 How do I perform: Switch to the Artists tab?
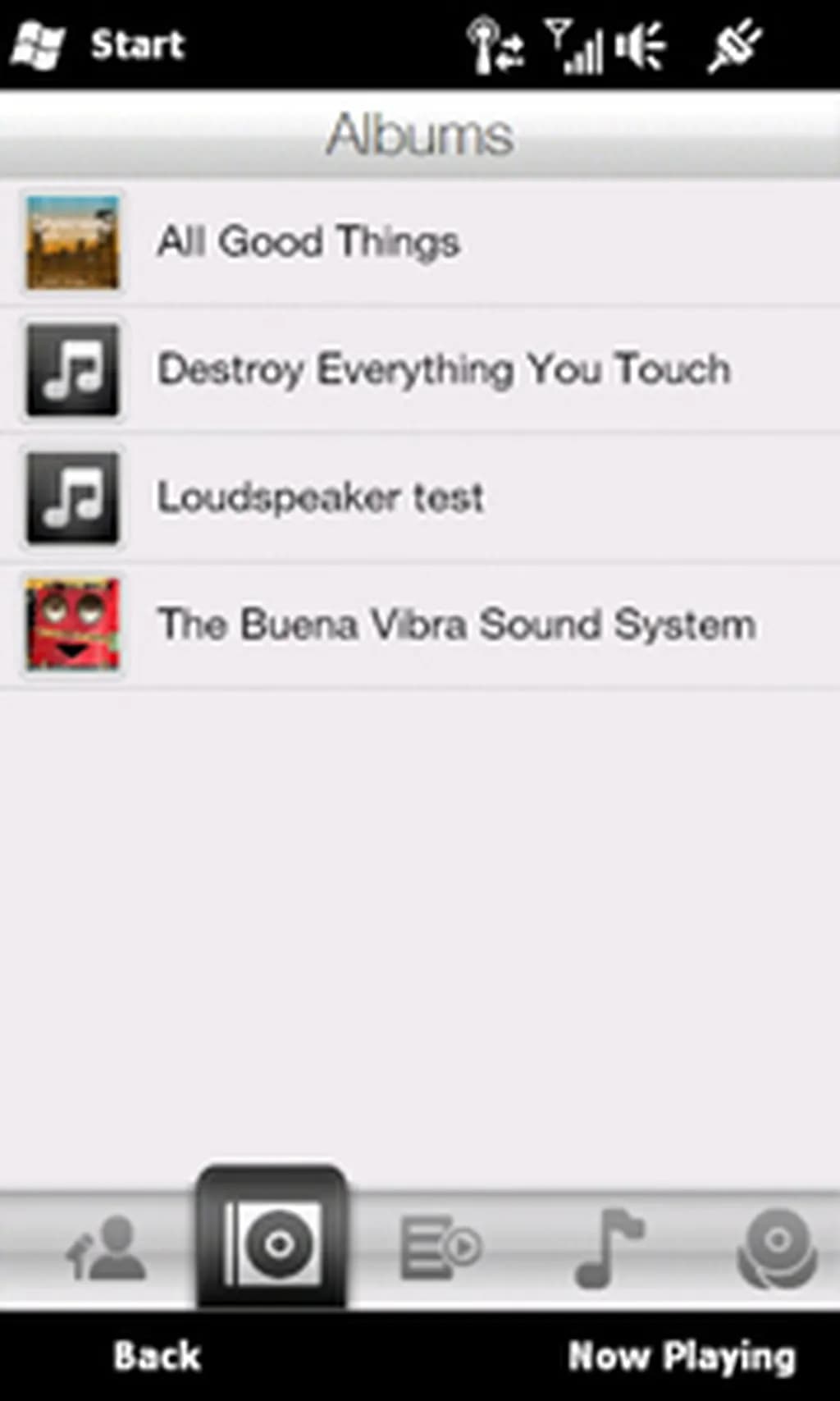[107, 1248]
